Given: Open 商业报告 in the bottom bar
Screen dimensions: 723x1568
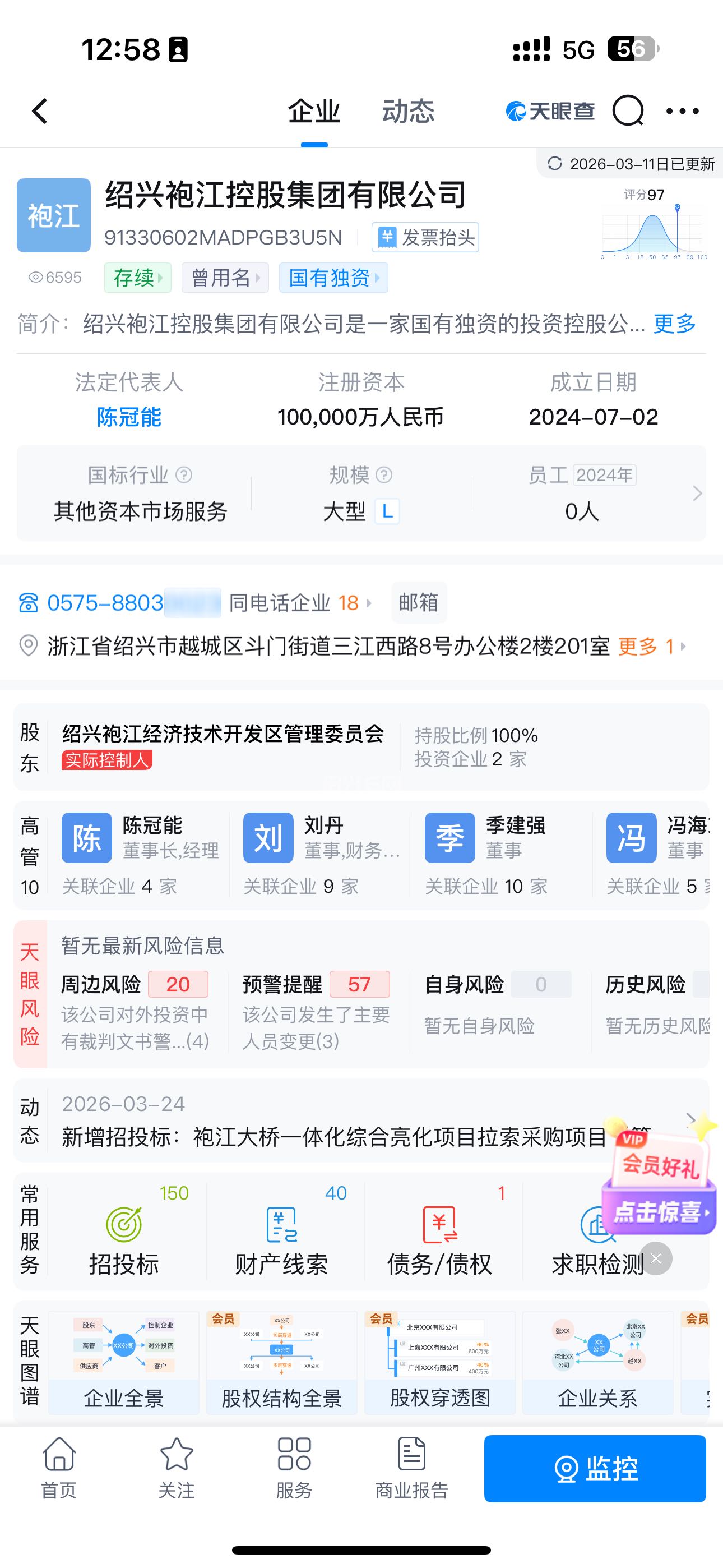Looking at the screenshot, I should point(411,1469).
